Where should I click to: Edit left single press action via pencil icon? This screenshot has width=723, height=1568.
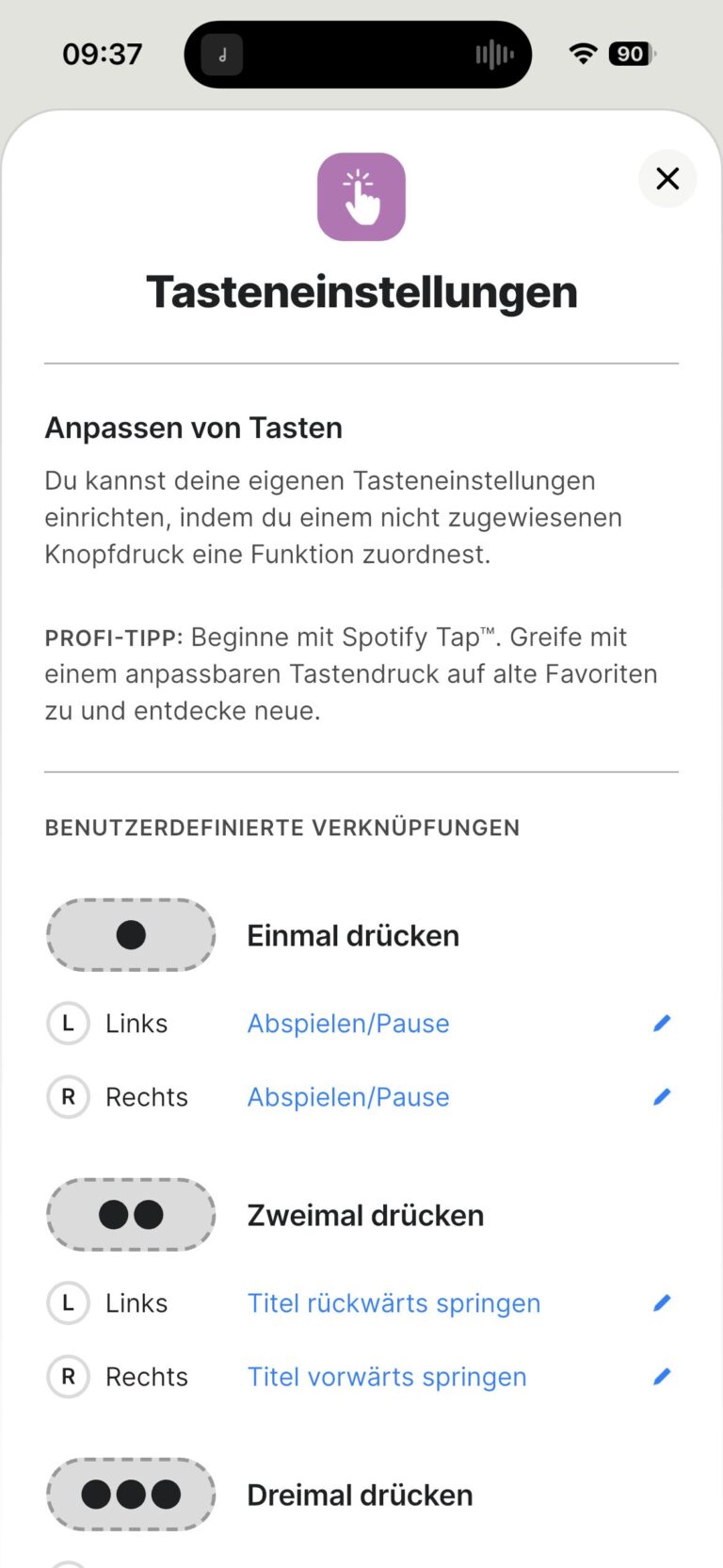pyautogui.click(x=662, y=1023)
